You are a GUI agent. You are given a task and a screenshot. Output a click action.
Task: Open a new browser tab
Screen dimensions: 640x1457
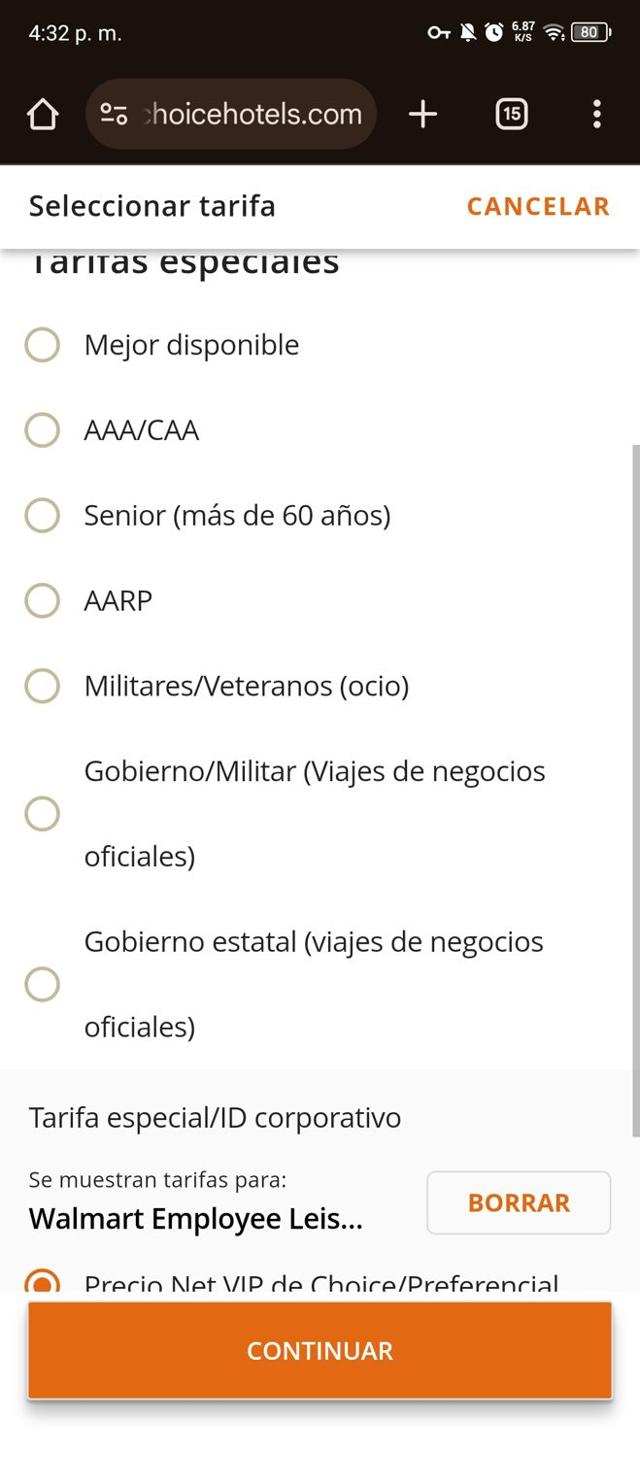click(423, 115)
